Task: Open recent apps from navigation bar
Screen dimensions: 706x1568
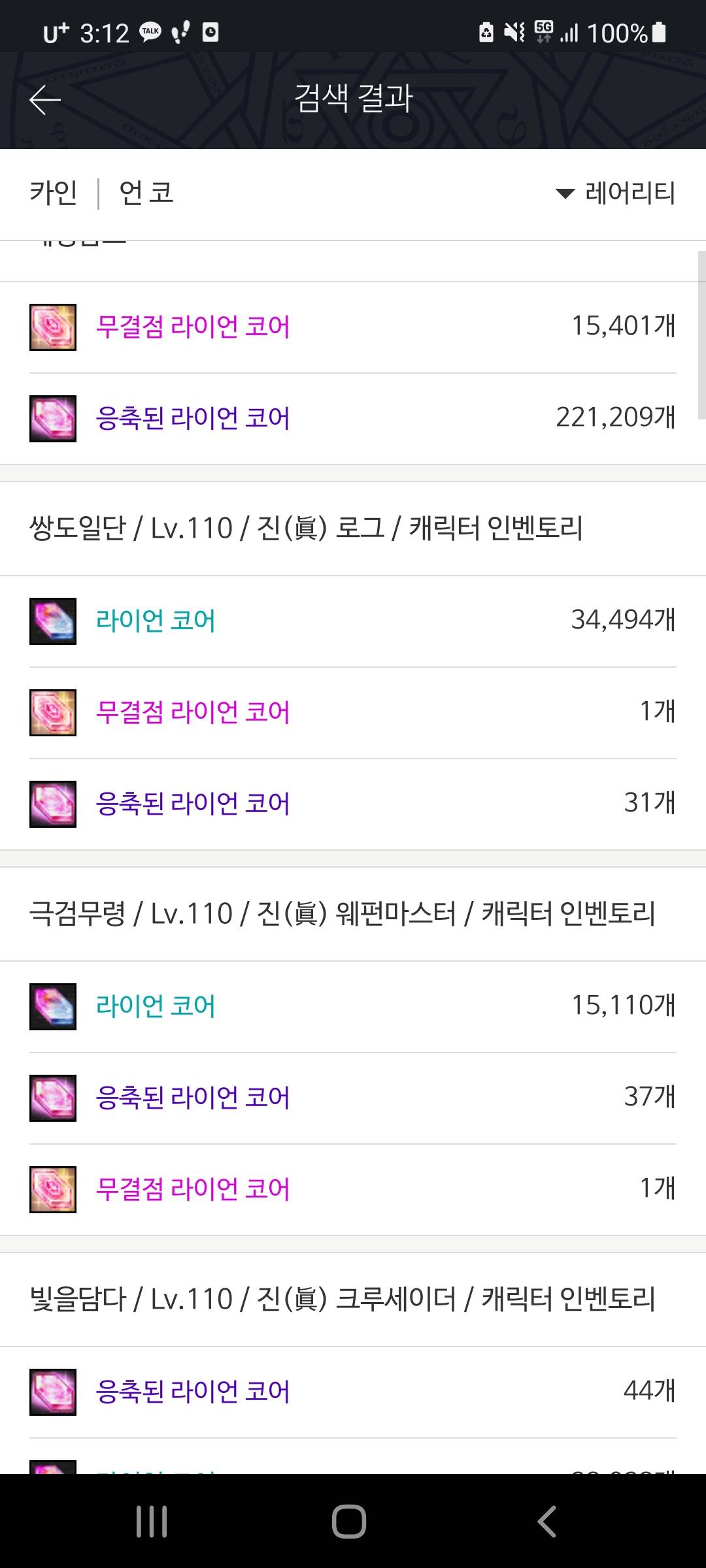Action: [152, 1522]
